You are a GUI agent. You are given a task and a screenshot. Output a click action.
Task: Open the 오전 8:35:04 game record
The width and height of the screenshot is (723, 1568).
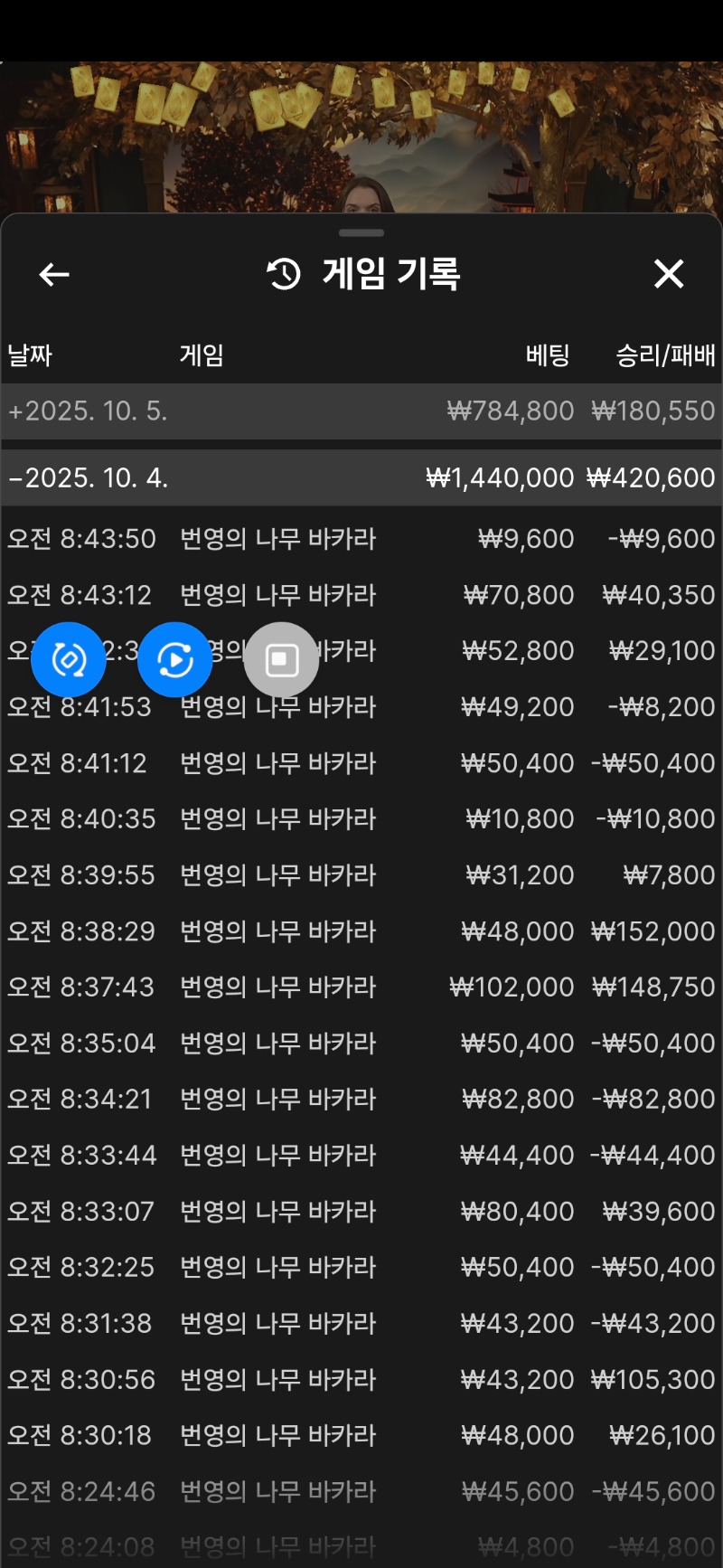point(361,1044)
